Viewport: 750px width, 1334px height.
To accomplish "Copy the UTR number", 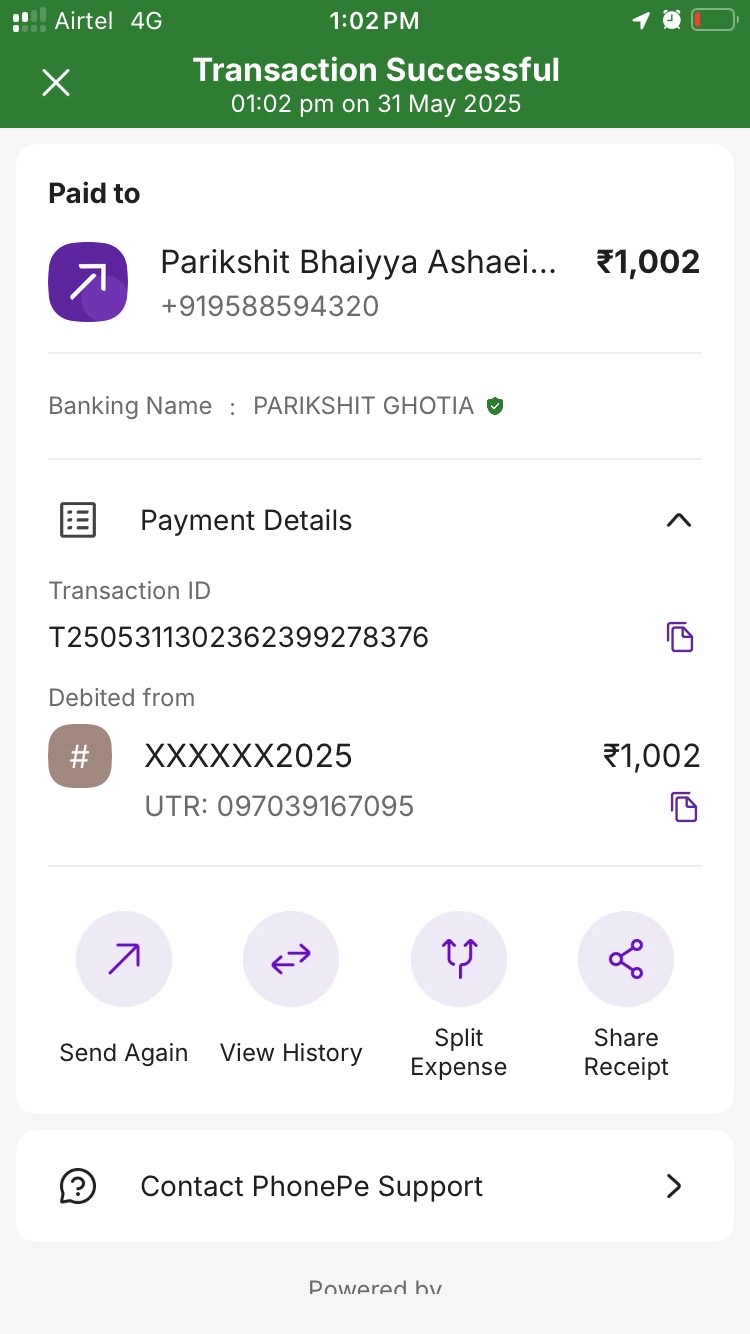I will click(684, 807).
